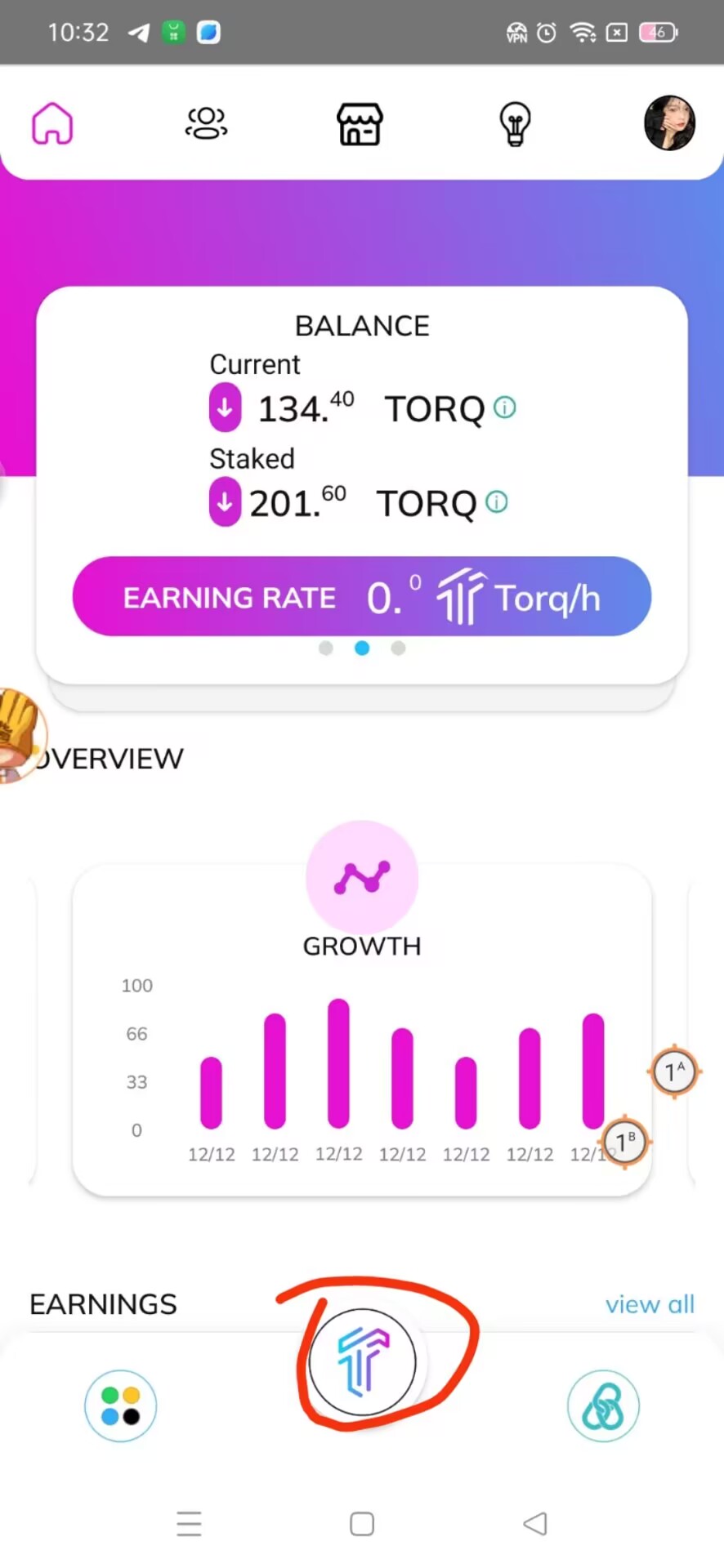The image size is (724, 1568).
Task: Open the community/team icon
Action: tap(206, 122)
